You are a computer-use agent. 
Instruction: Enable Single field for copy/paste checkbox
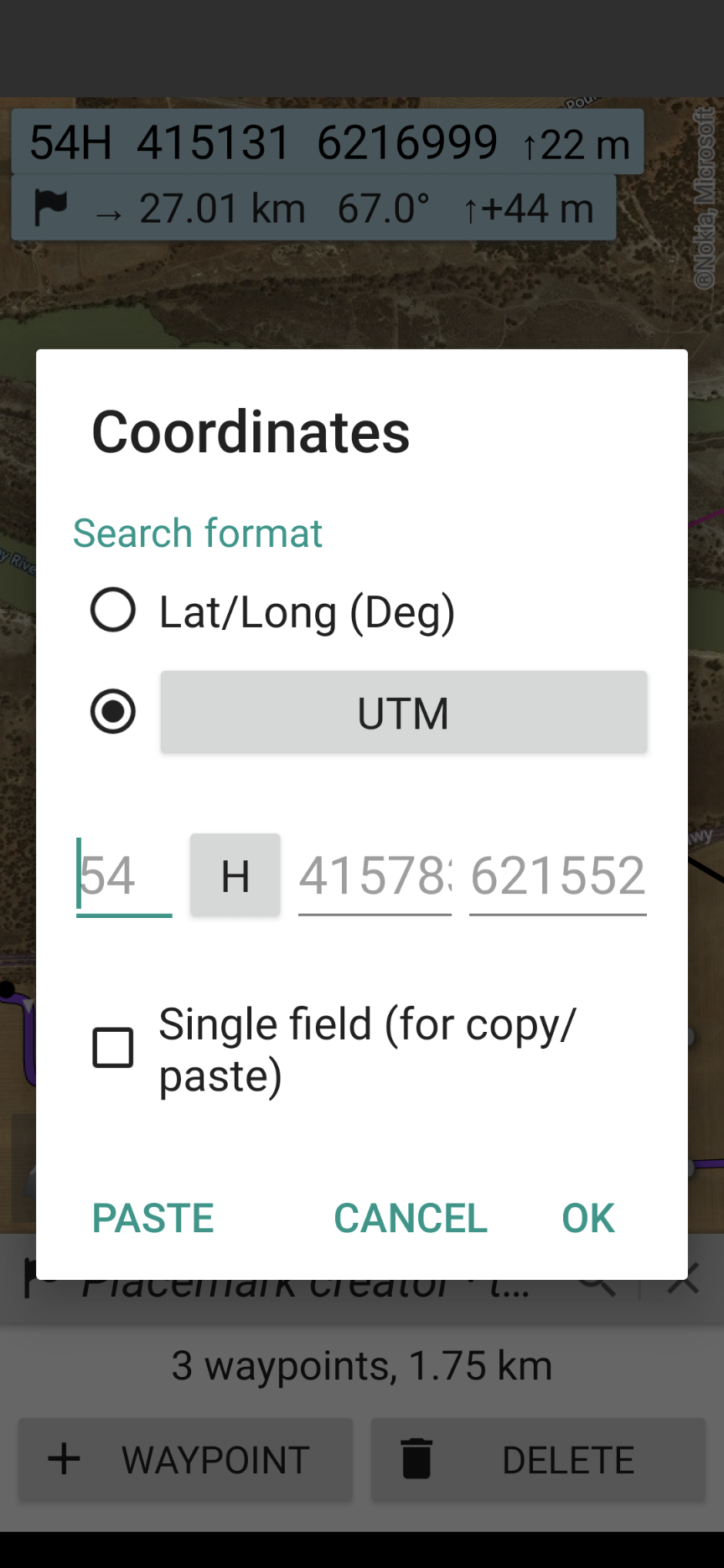113,1048
